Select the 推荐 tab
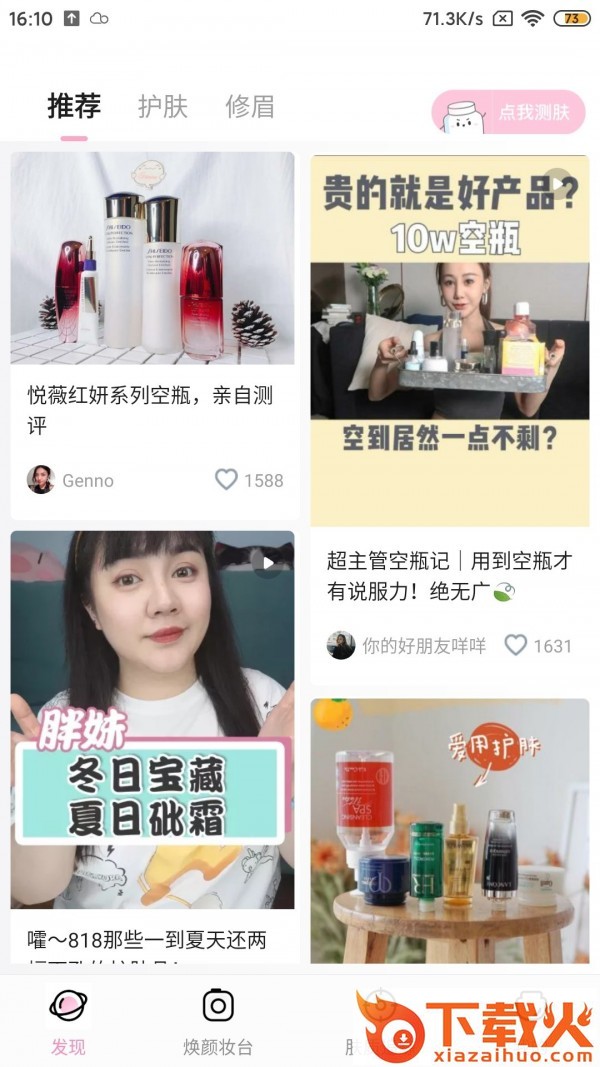 click(x=74, y=107)
